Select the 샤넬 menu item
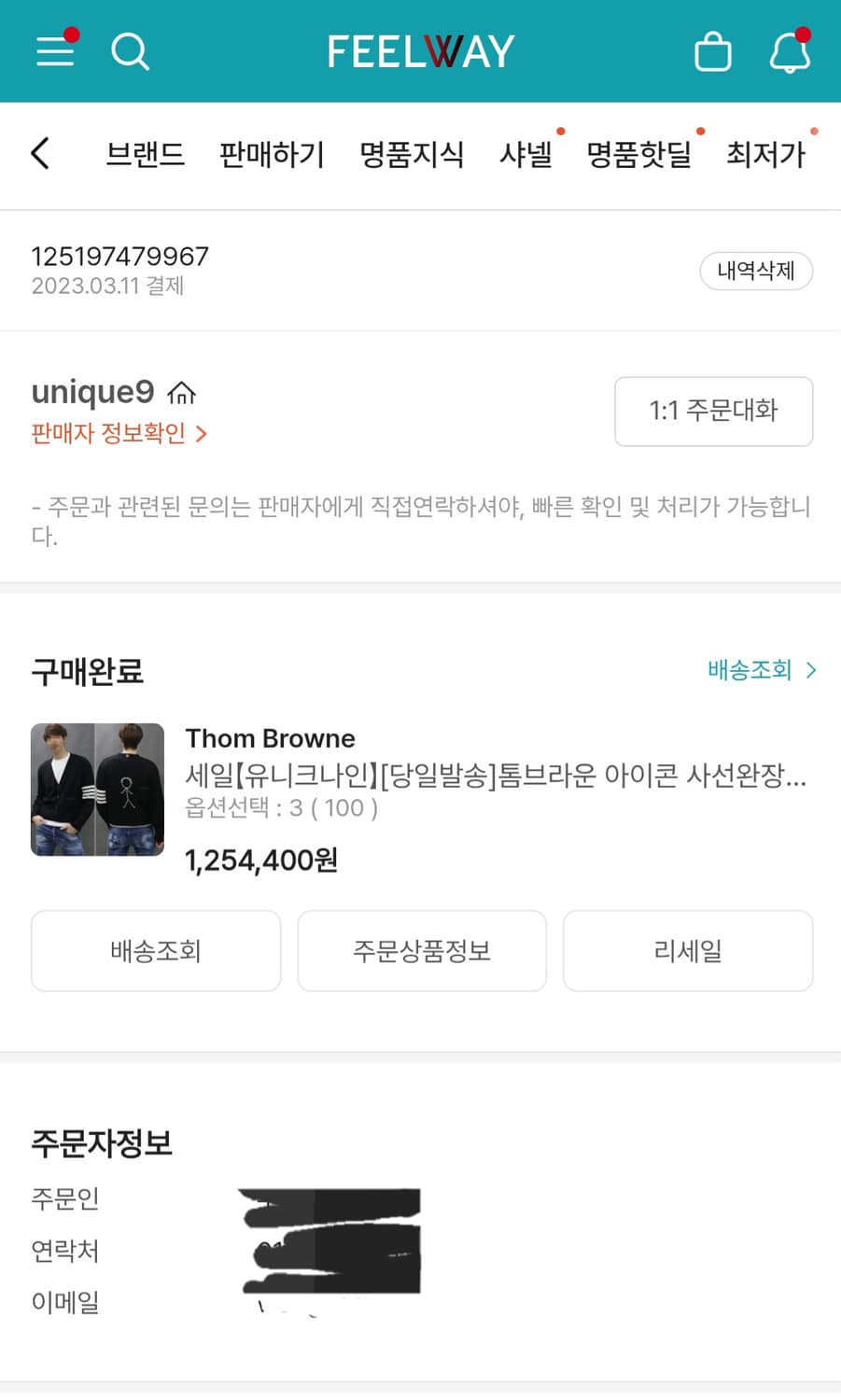 pyautogui.click(x=526, y=154)
